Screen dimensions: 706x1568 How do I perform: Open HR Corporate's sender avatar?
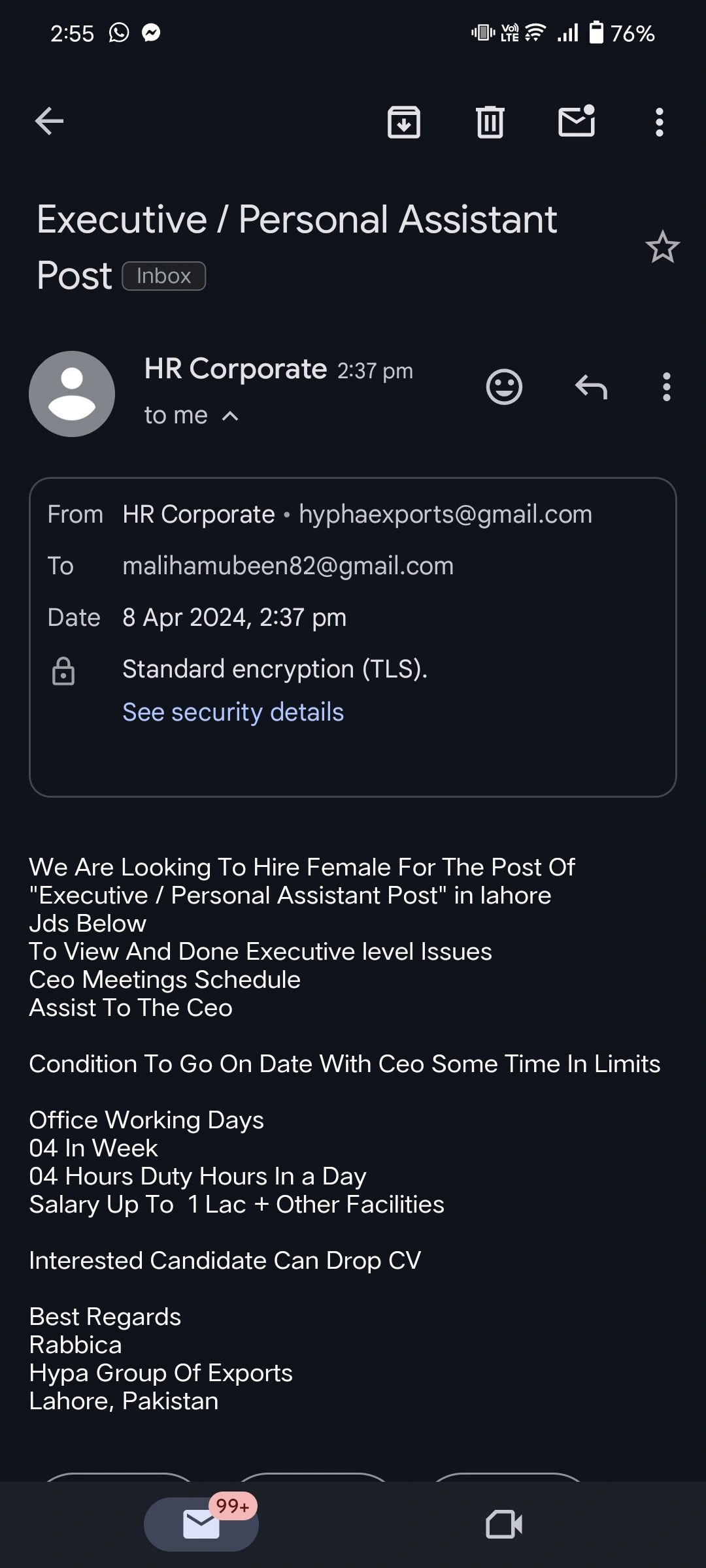pyautogui.click(x=72, y=394)
